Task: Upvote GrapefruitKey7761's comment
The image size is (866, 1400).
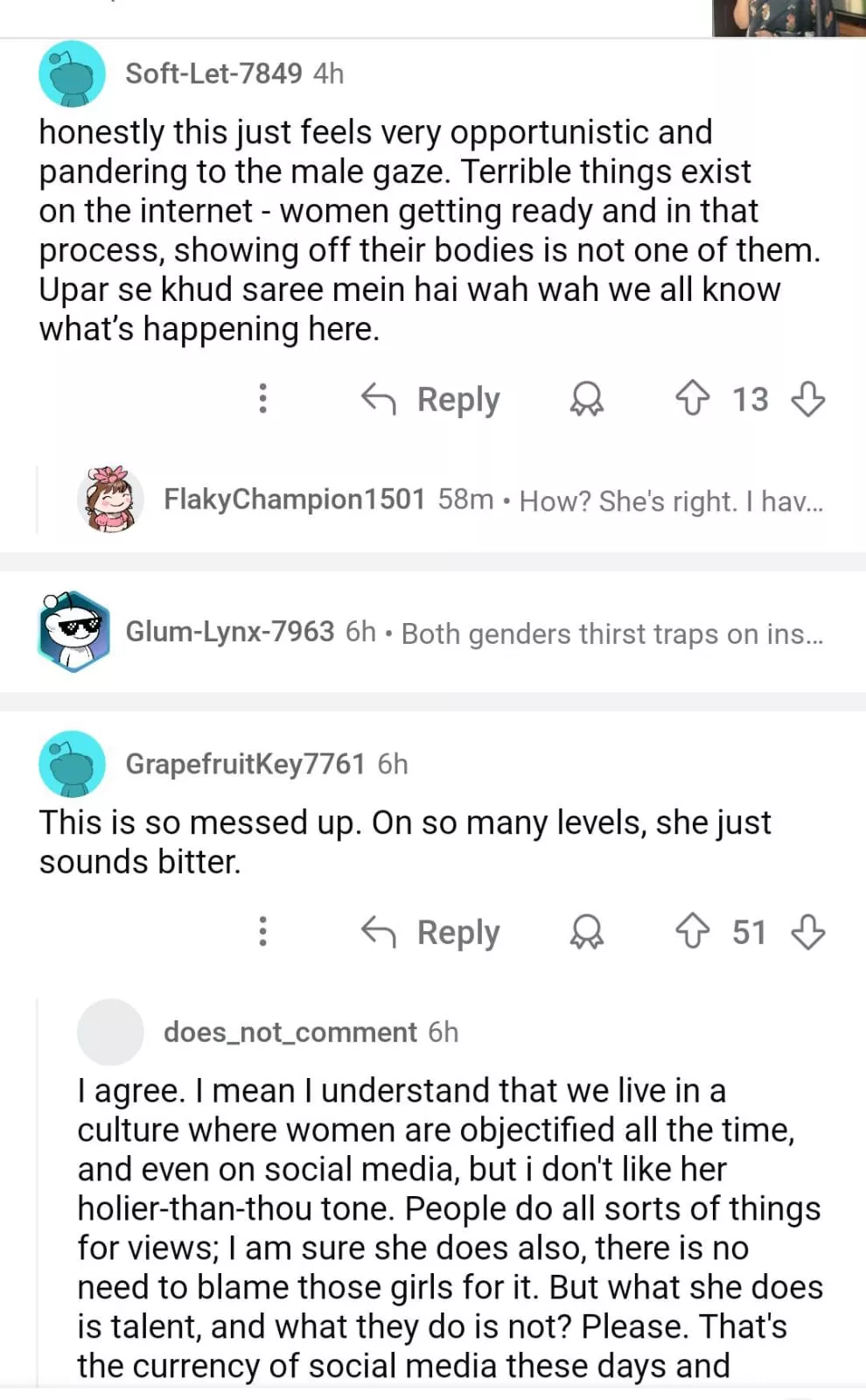Action: (x=692, y=931)
